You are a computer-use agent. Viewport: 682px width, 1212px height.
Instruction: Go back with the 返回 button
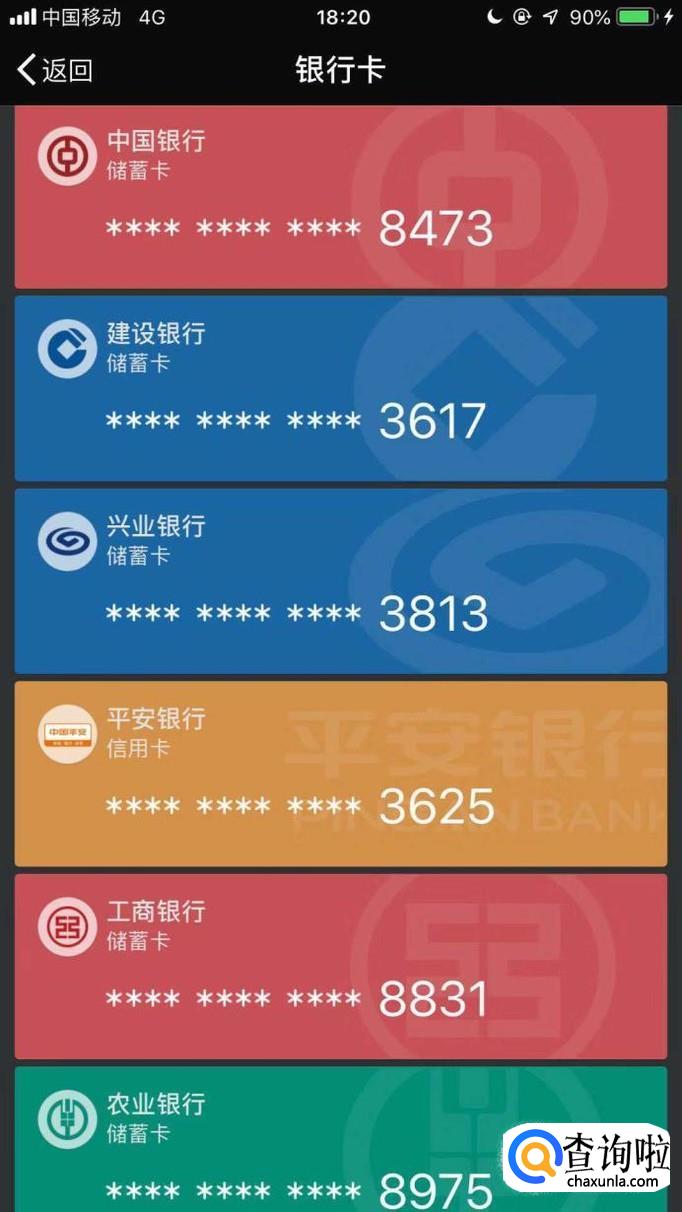click(x=55, y=70)
